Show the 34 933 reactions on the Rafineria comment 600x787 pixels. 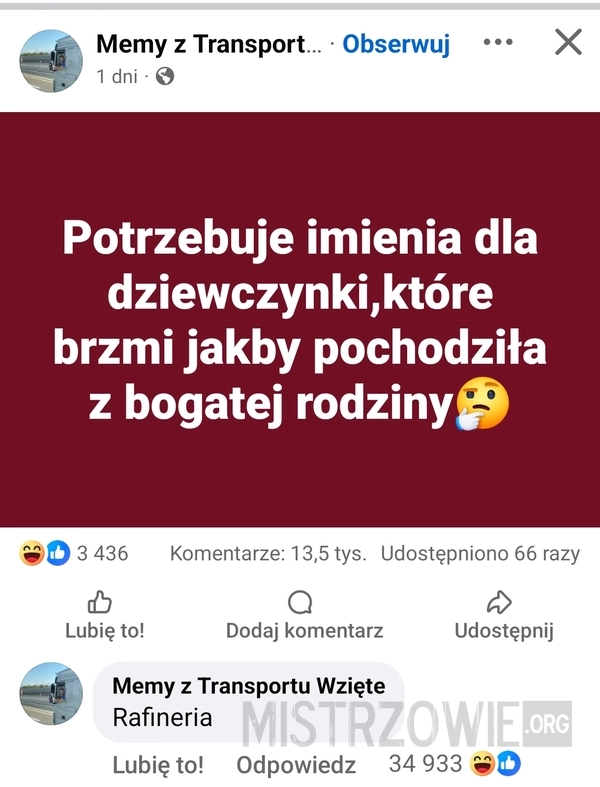point(454,765)
